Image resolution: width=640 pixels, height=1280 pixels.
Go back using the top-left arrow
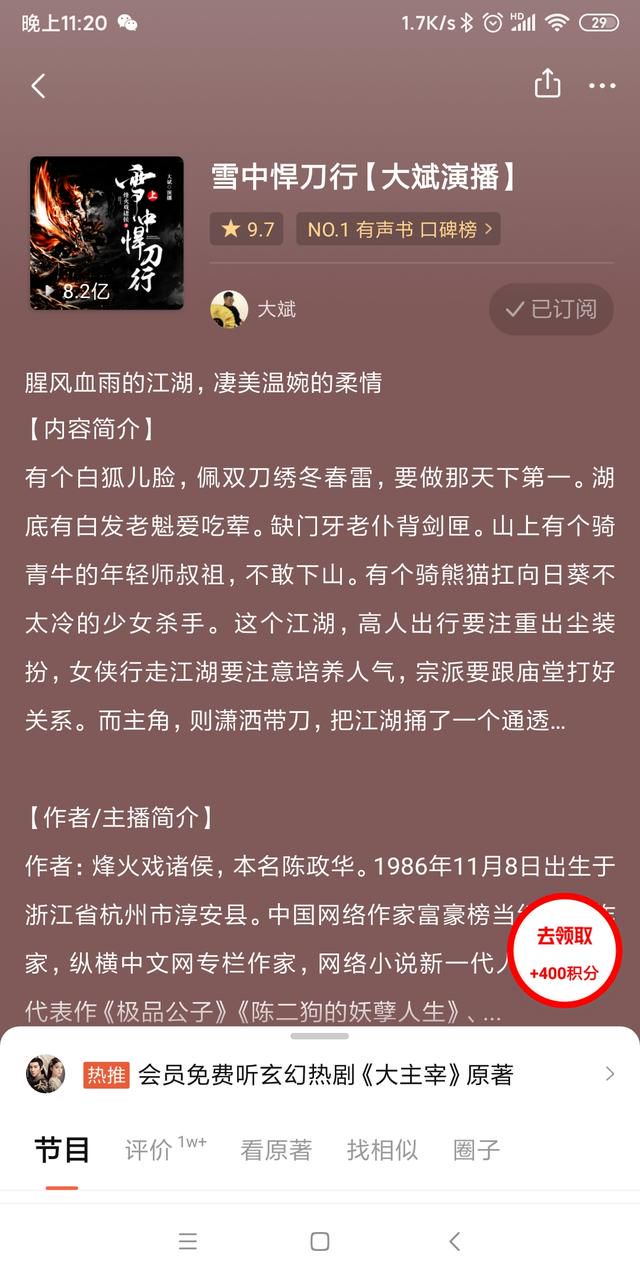(38, 86)
